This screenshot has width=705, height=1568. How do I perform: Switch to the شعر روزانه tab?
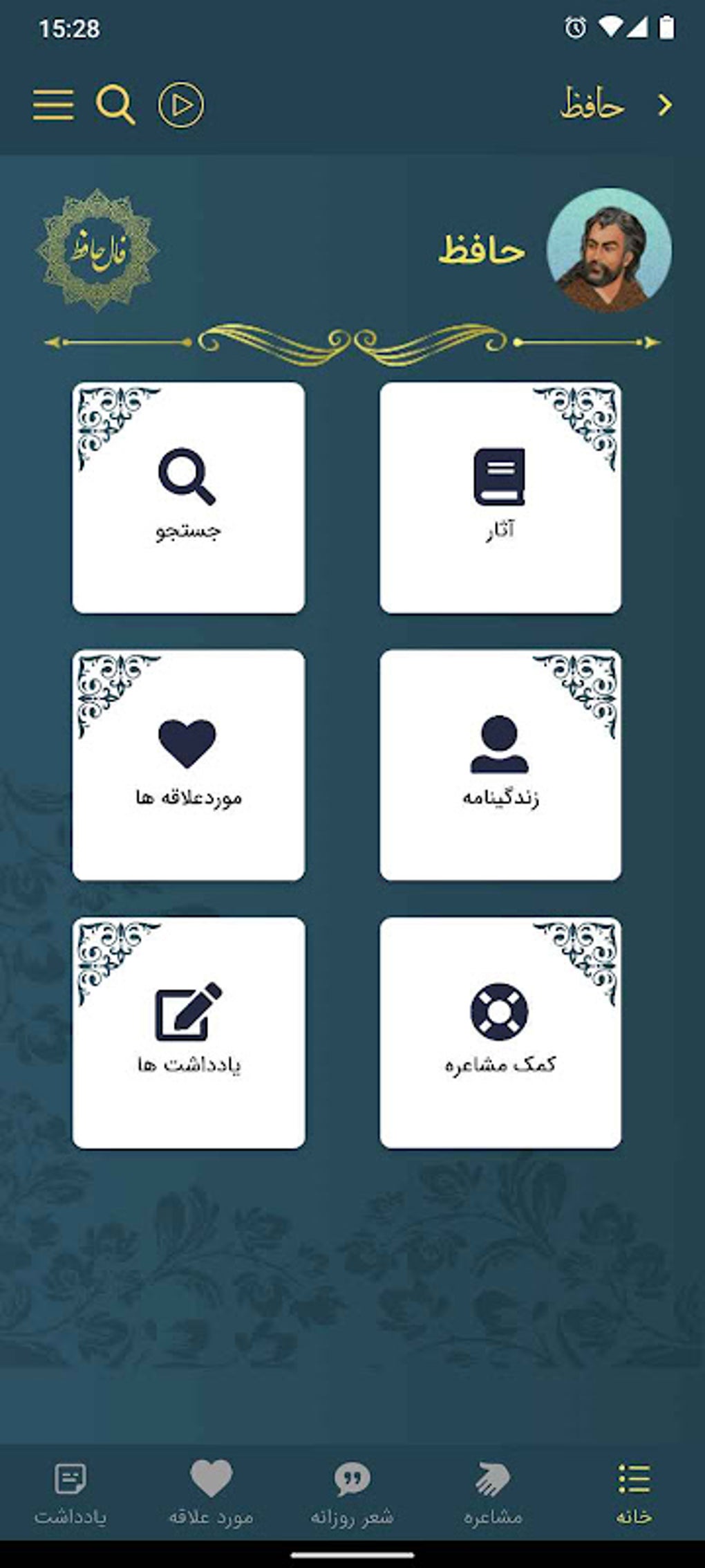352,1493
